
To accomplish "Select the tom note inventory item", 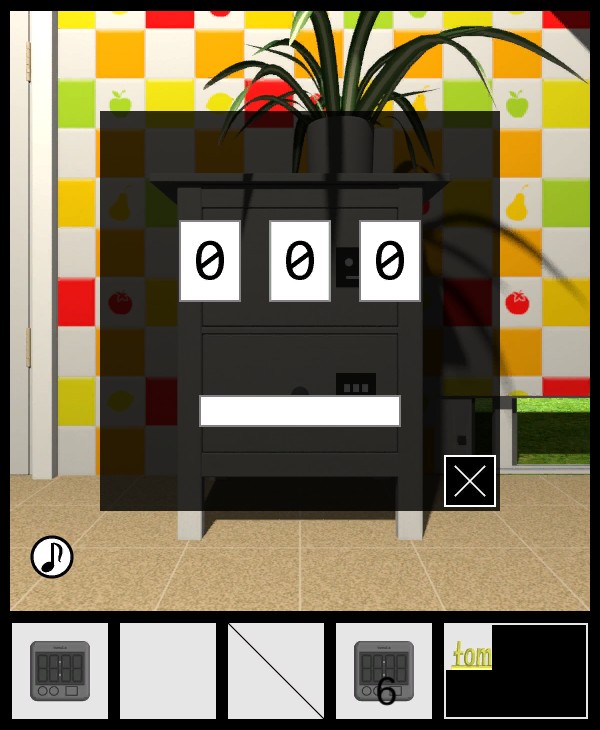I will point(516,671).
